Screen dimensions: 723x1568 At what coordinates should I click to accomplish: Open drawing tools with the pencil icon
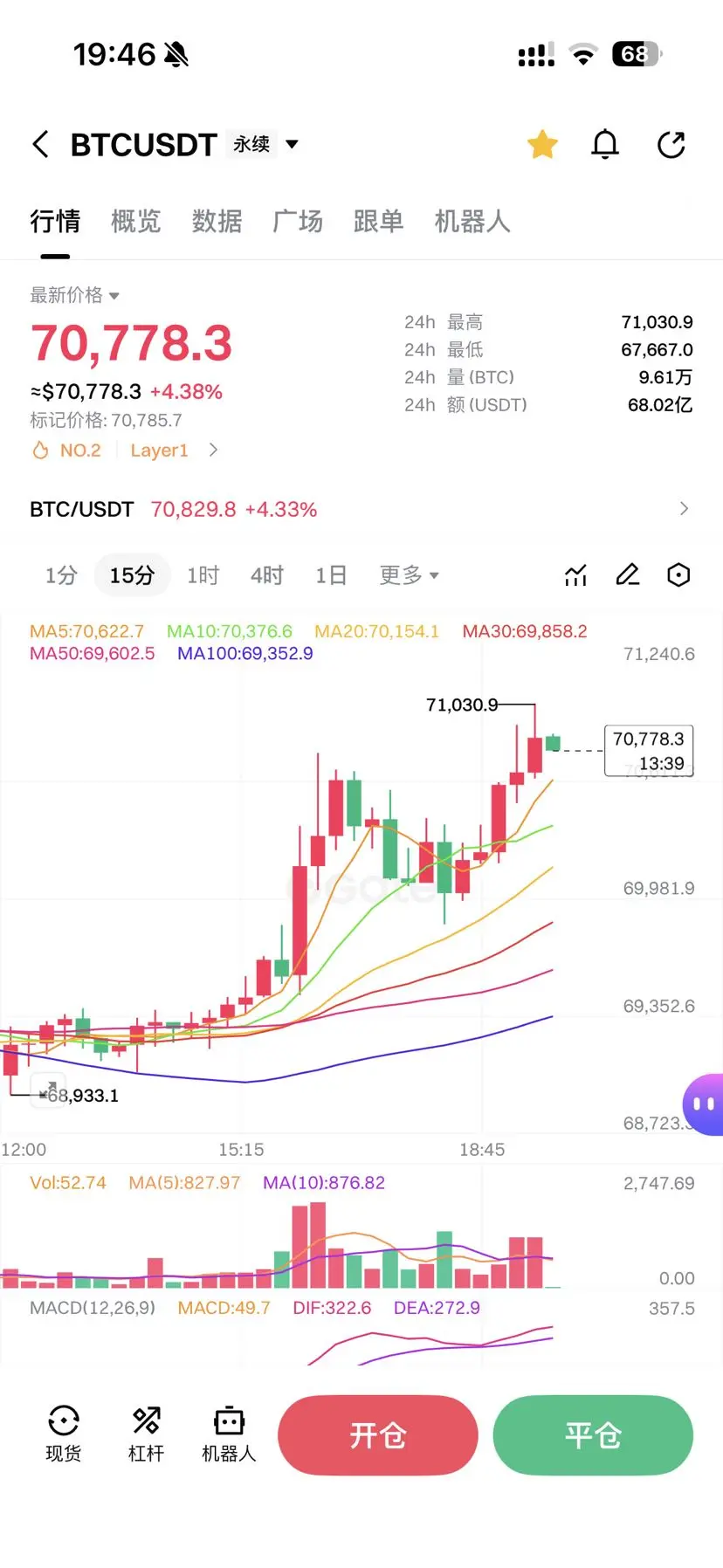click(627, 574)
